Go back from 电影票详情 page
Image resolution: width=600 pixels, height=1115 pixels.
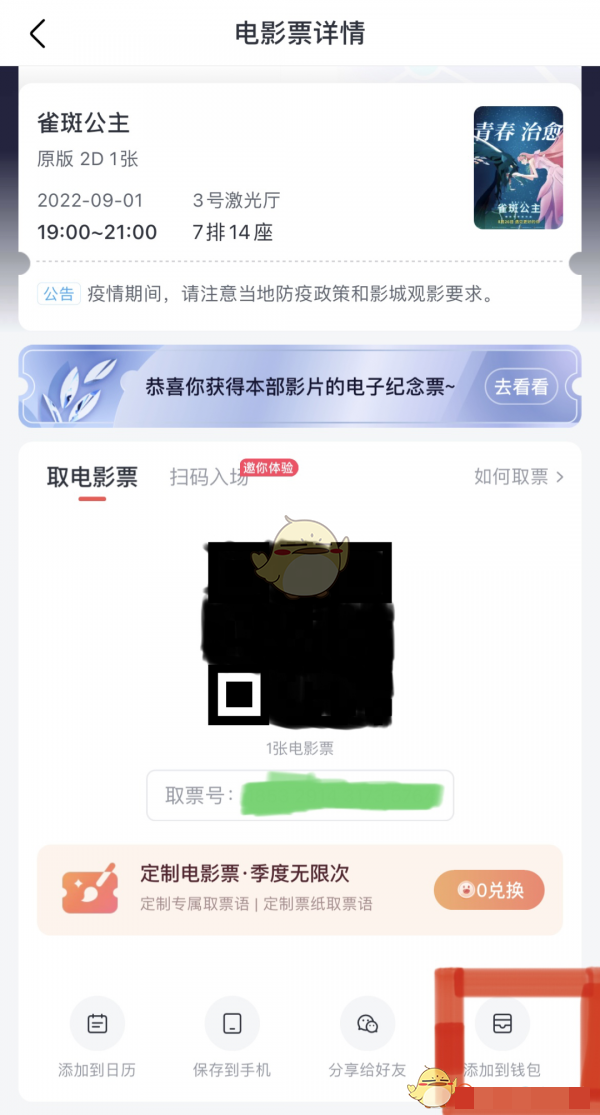pos(38,34)
